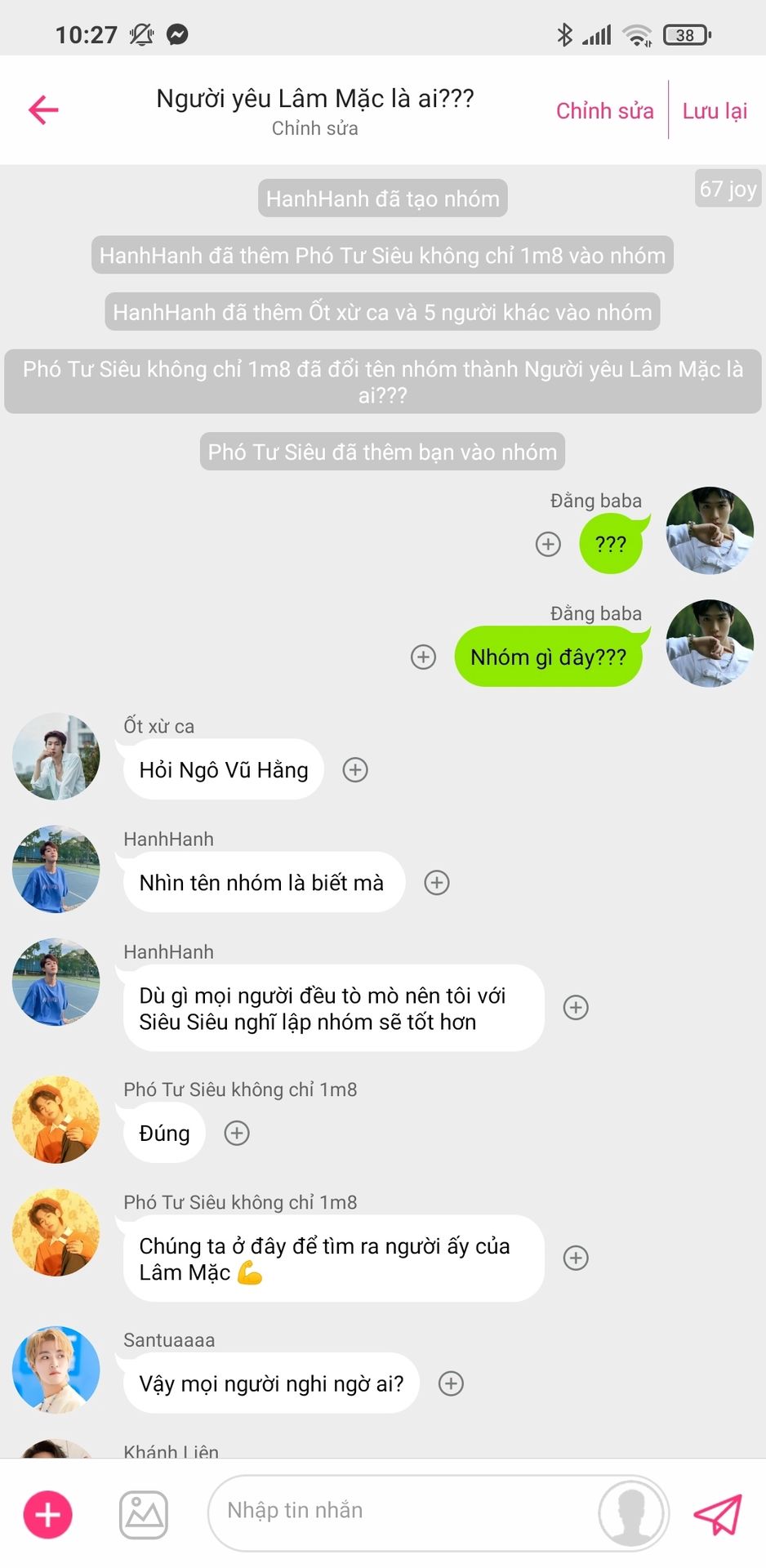Select the sender avatar in message box
The height and width of the screenshot is (1568, 766).
[x=632, y=1513]
